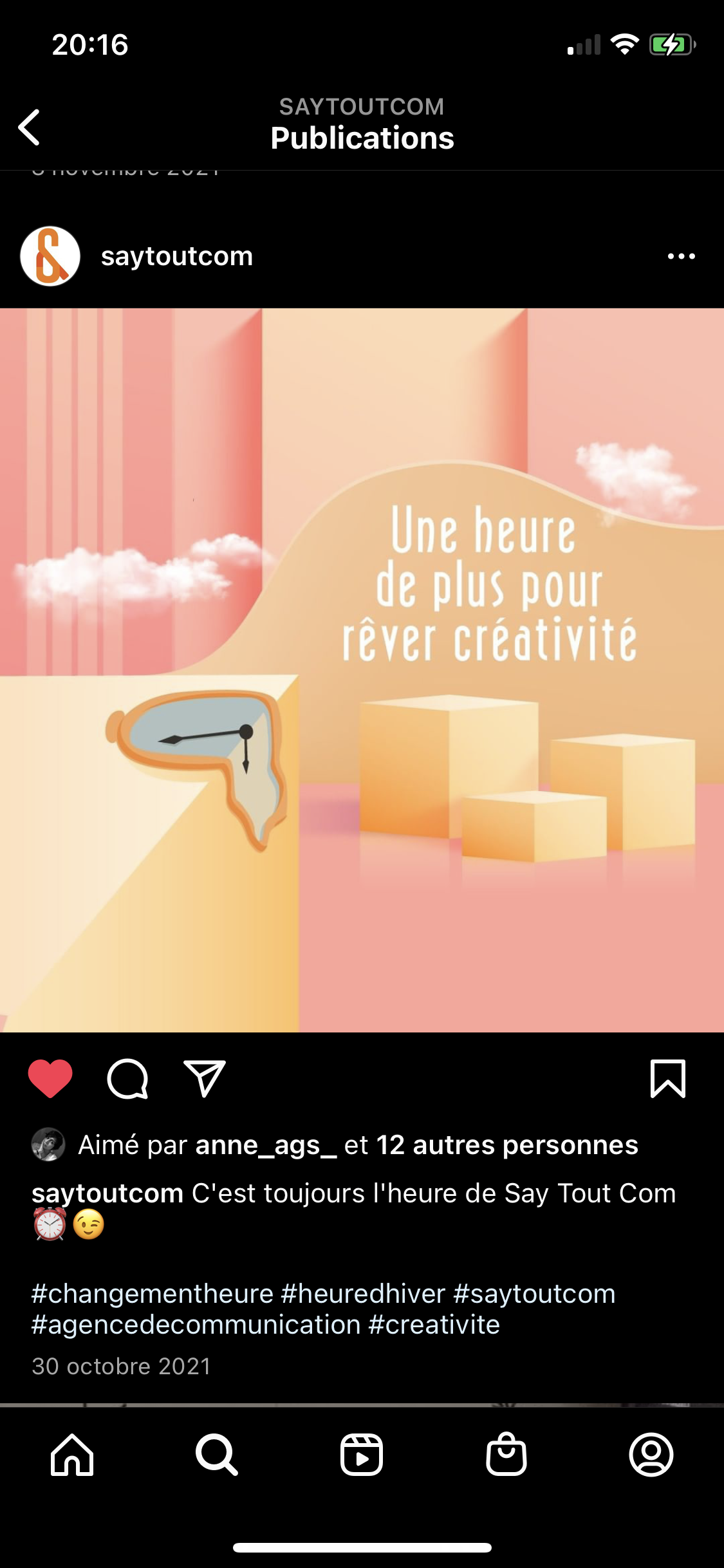The height and width of the screenshot is (1568, 724).
Task: Switch to the Search tab
Action: tap(217, 1455)
